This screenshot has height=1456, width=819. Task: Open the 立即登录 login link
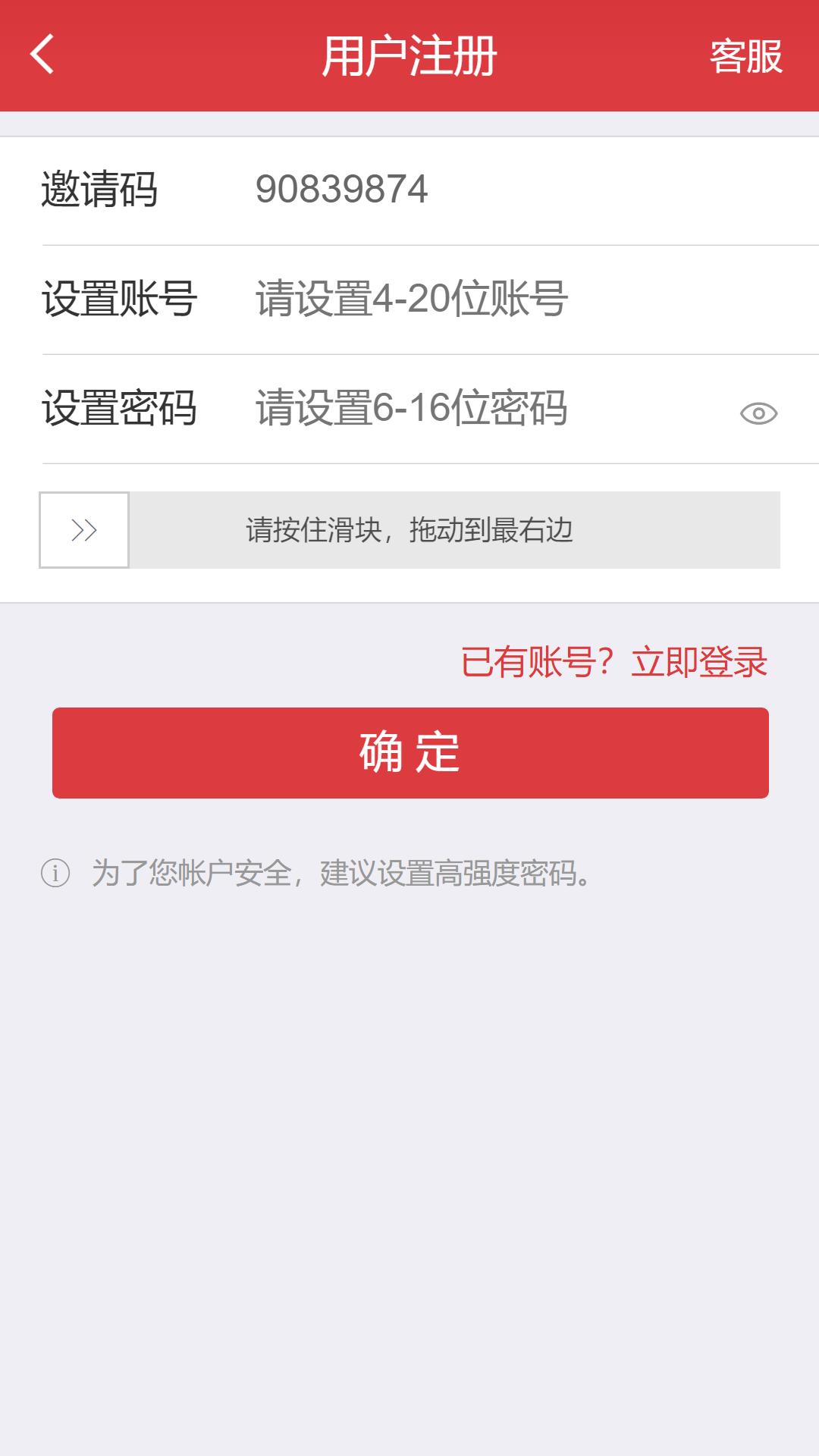(699, 662)
